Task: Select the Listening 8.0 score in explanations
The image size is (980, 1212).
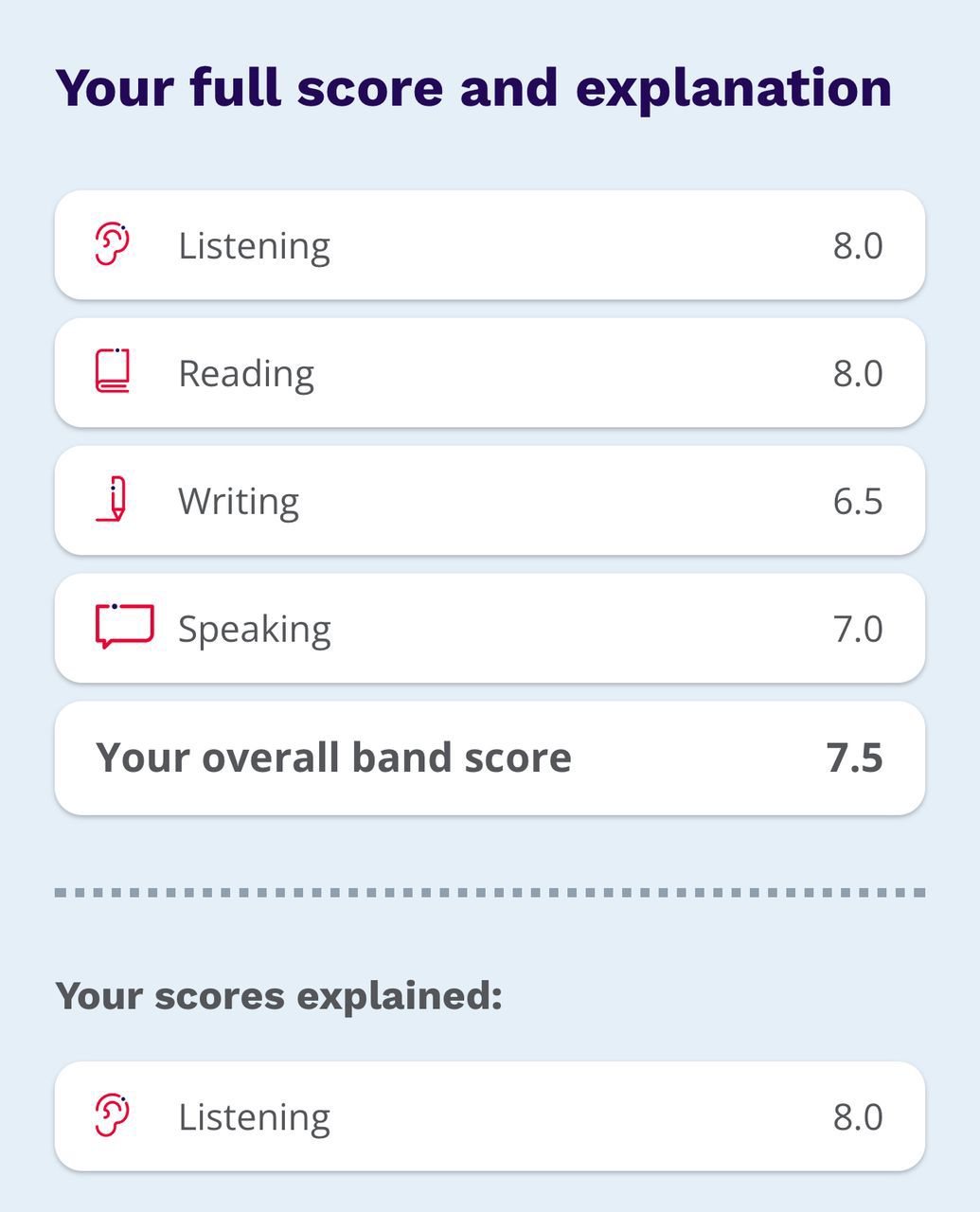Action: pos(857,1115)
